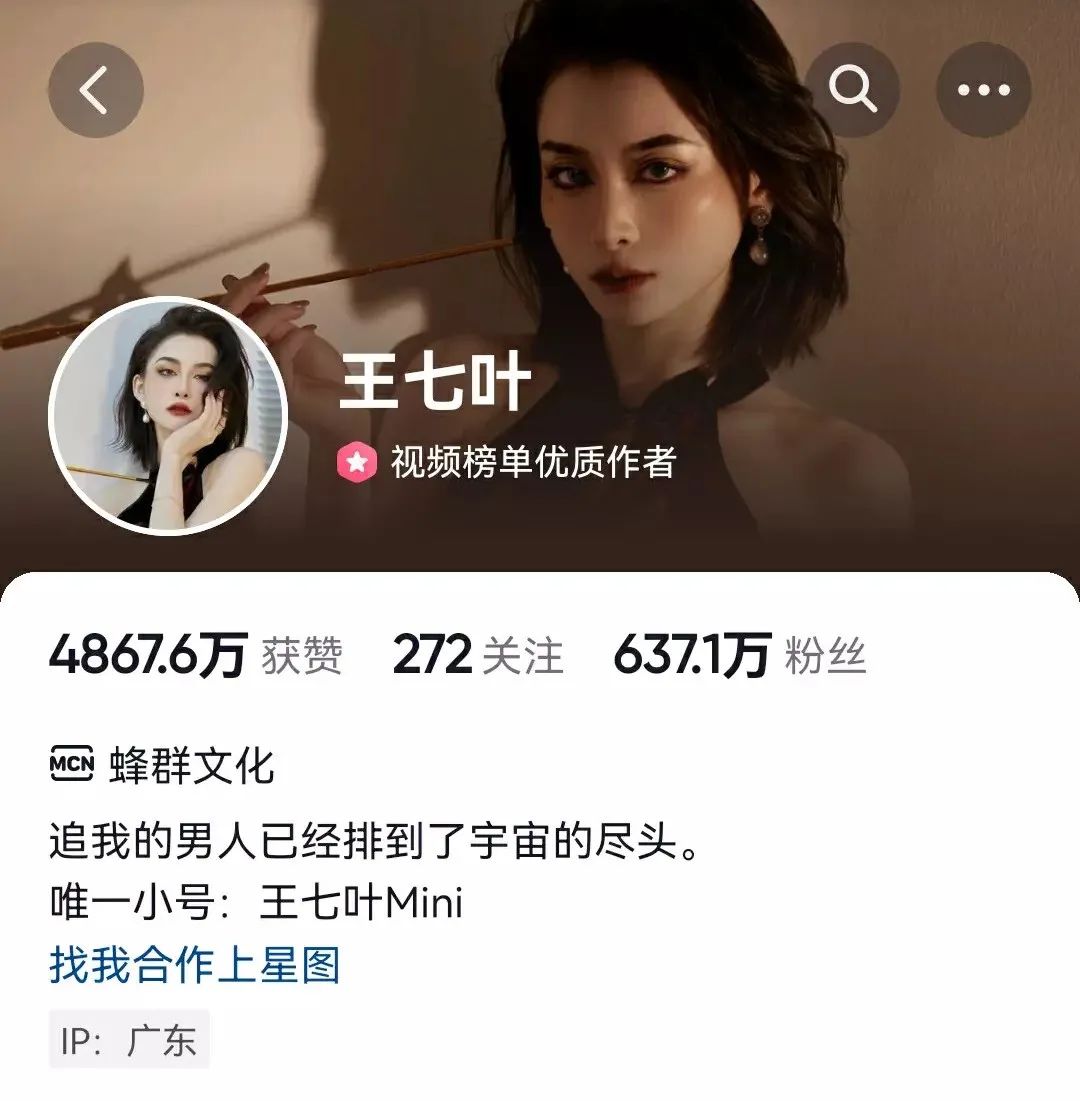This screenshot has width=1080, height=1101.
Task: View 王七叶's round profile avatar
Action: coord(168,415)
